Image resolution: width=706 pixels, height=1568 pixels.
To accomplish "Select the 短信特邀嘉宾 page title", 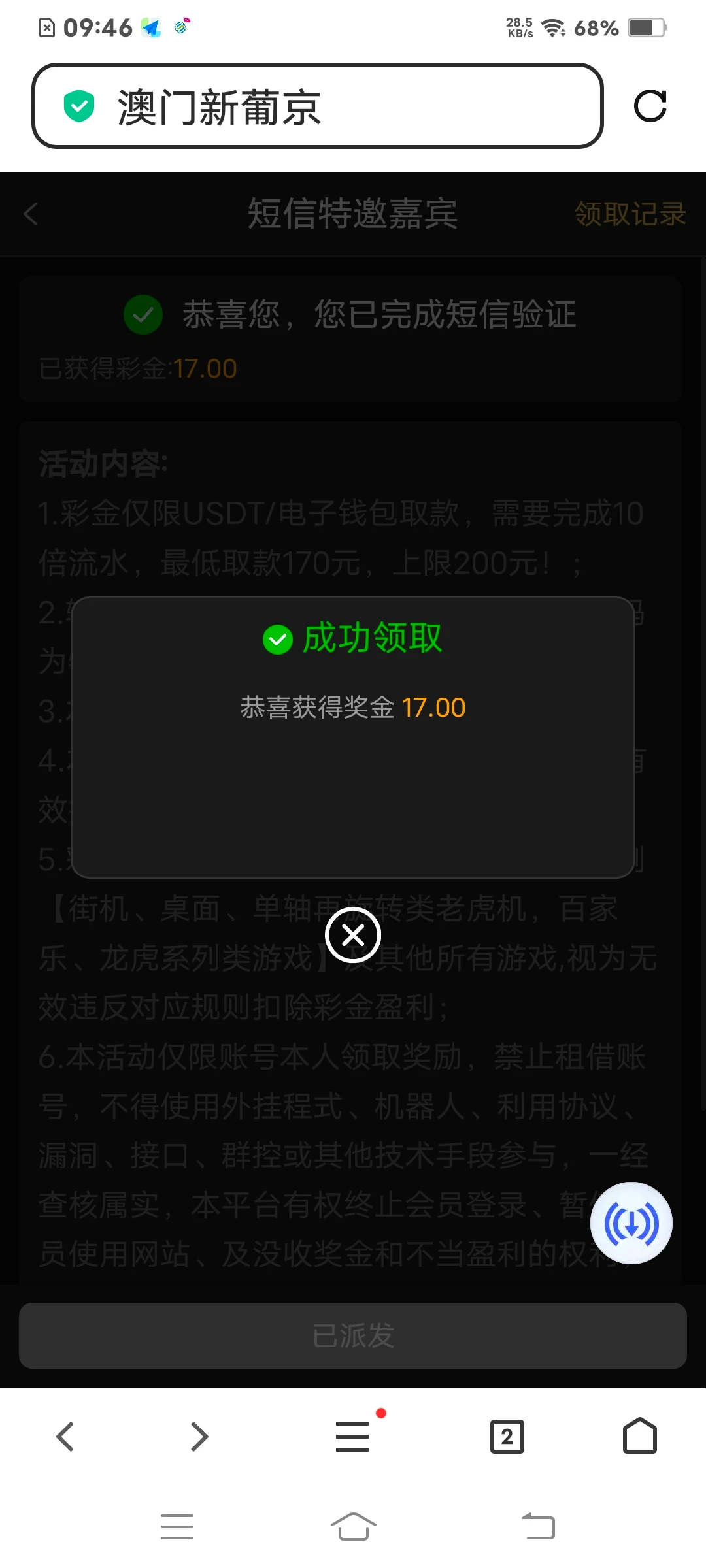I will click(353, 214).
